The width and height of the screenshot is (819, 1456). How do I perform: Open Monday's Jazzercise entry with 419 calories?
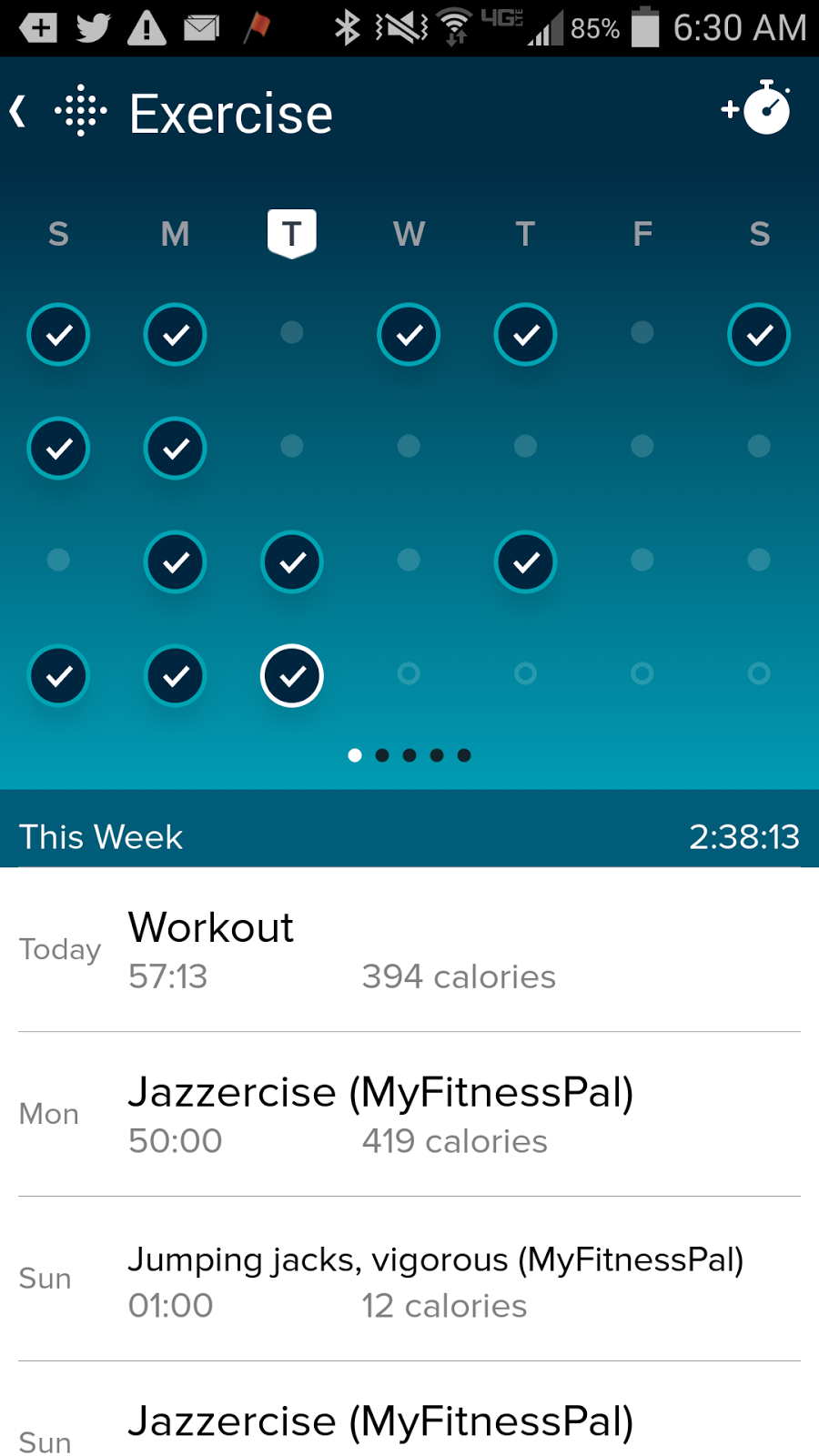pyautogui.click(x=409, y=1114)
